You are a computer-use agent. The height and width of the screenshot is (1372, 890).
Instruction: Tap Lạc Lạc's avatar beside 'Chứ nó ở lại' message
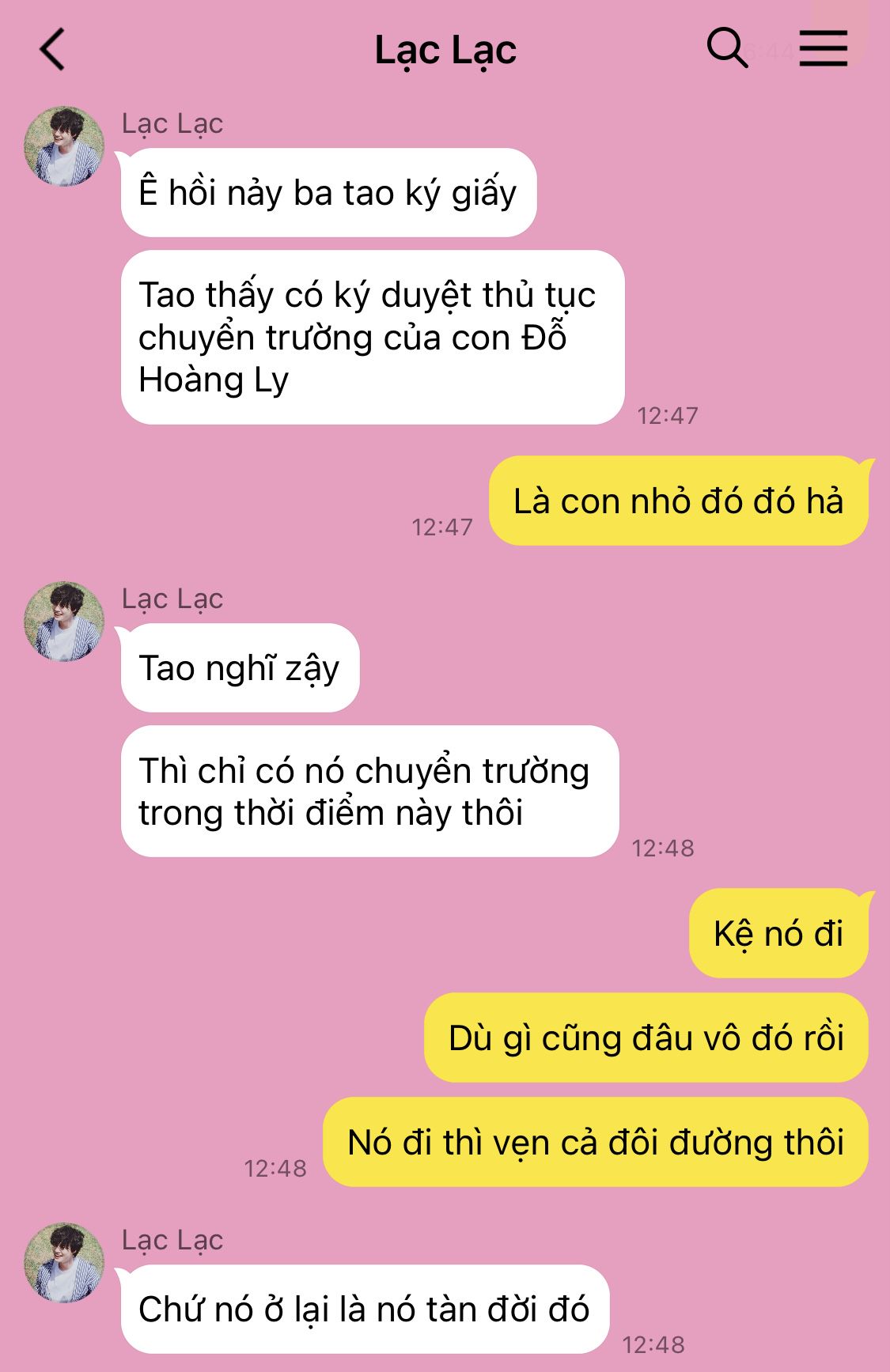click(64, 1263)
